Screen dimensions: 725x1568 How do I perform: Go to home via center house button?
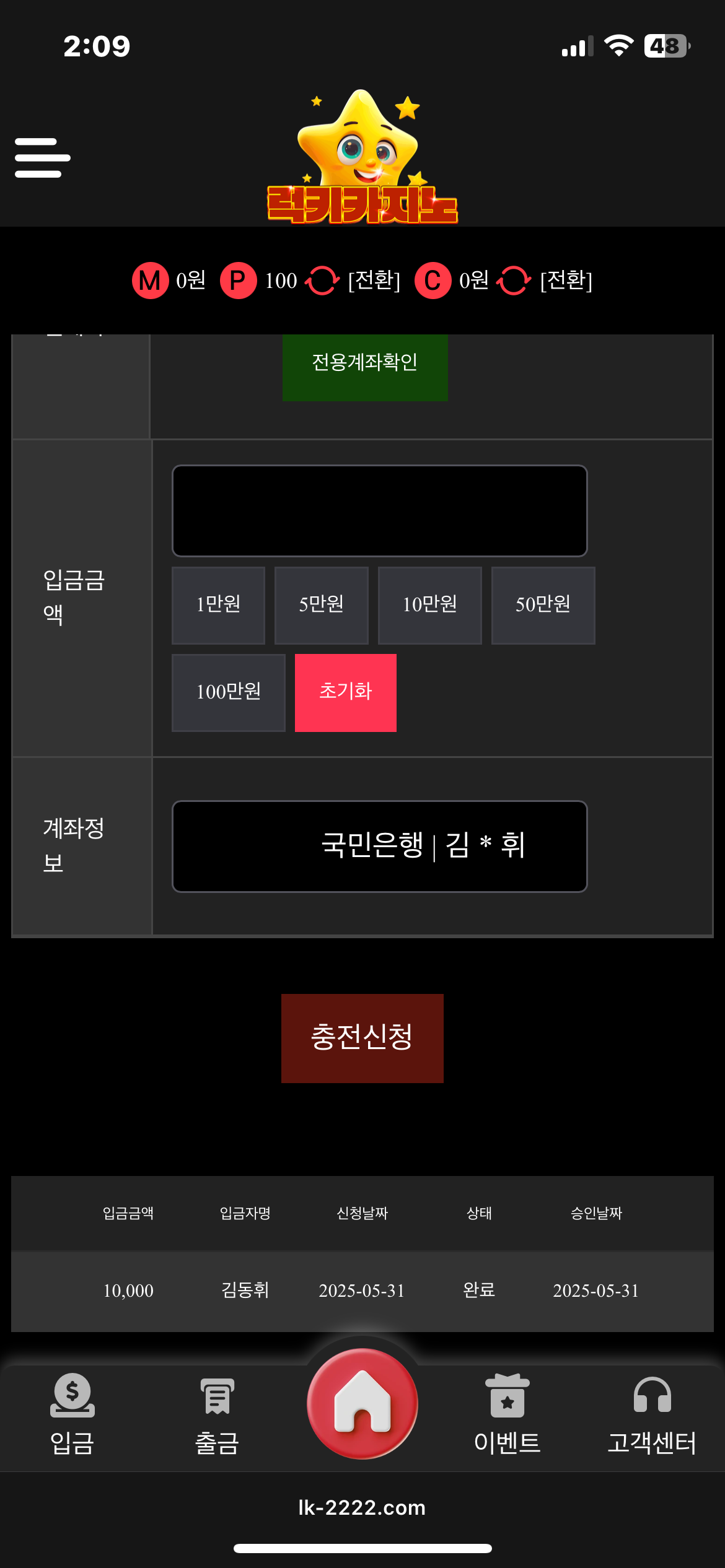click(x=362, y=1404)
